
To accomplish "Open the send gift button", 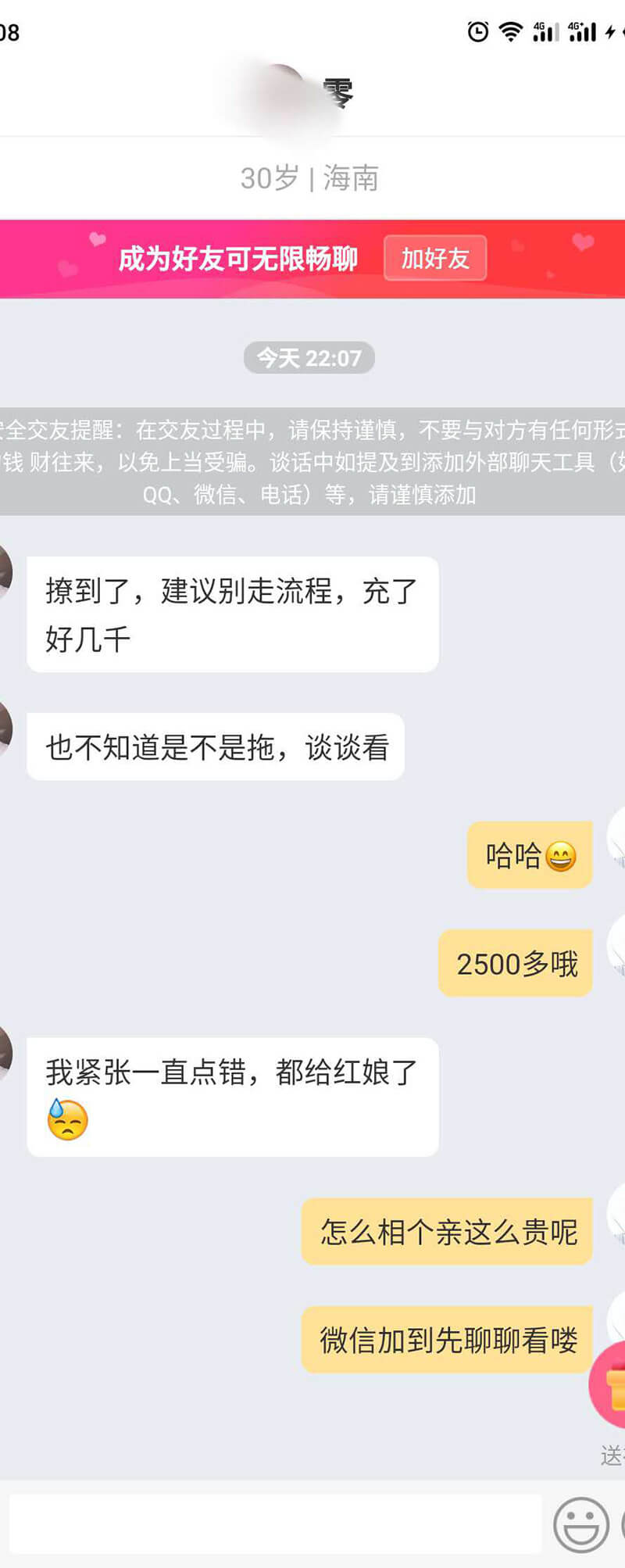I will (611, 1385).
